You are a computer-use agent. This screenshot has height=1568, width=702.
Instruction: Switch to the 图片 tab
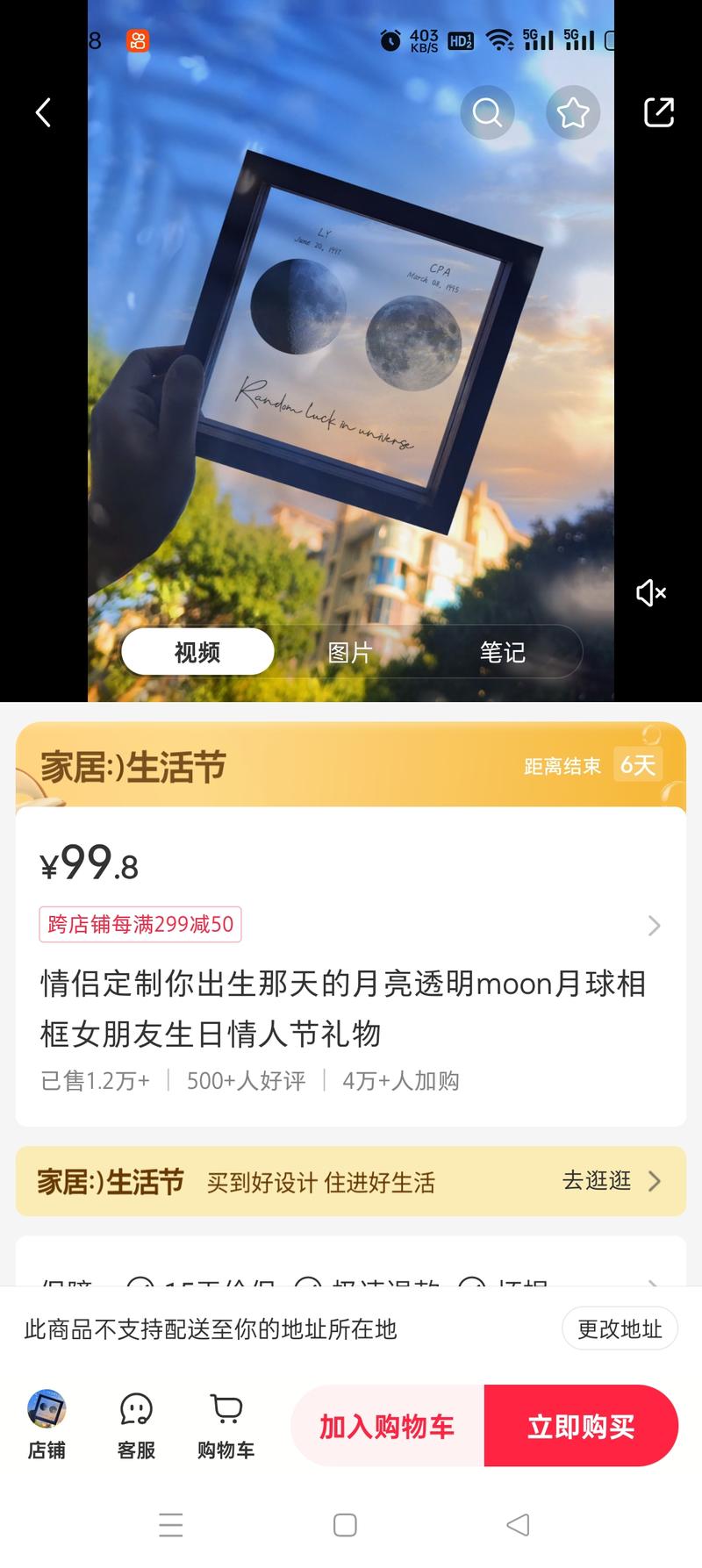click(351, 652)
